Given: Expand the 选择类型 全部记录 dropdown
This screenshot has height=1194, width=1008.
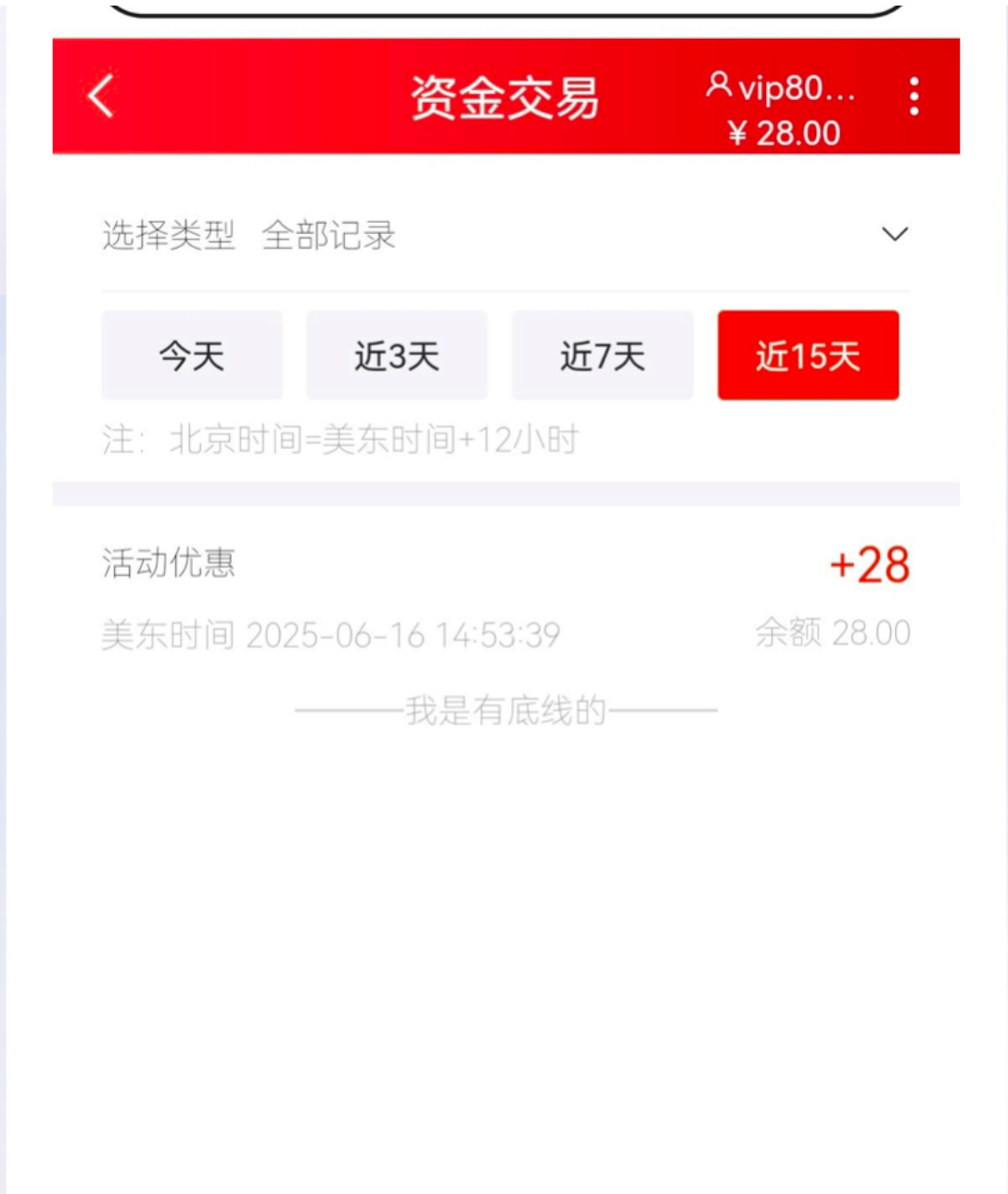Looking at the screenshot, I should click(x=894, y=235).
